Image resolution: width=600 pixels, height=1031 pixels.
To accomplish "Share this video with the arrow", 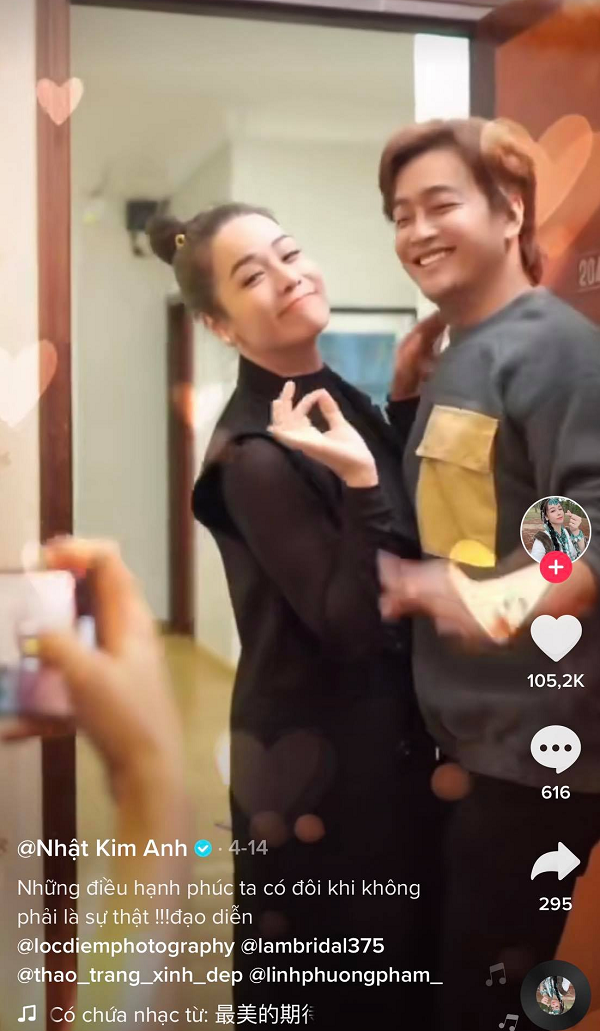I will point(556,861).
